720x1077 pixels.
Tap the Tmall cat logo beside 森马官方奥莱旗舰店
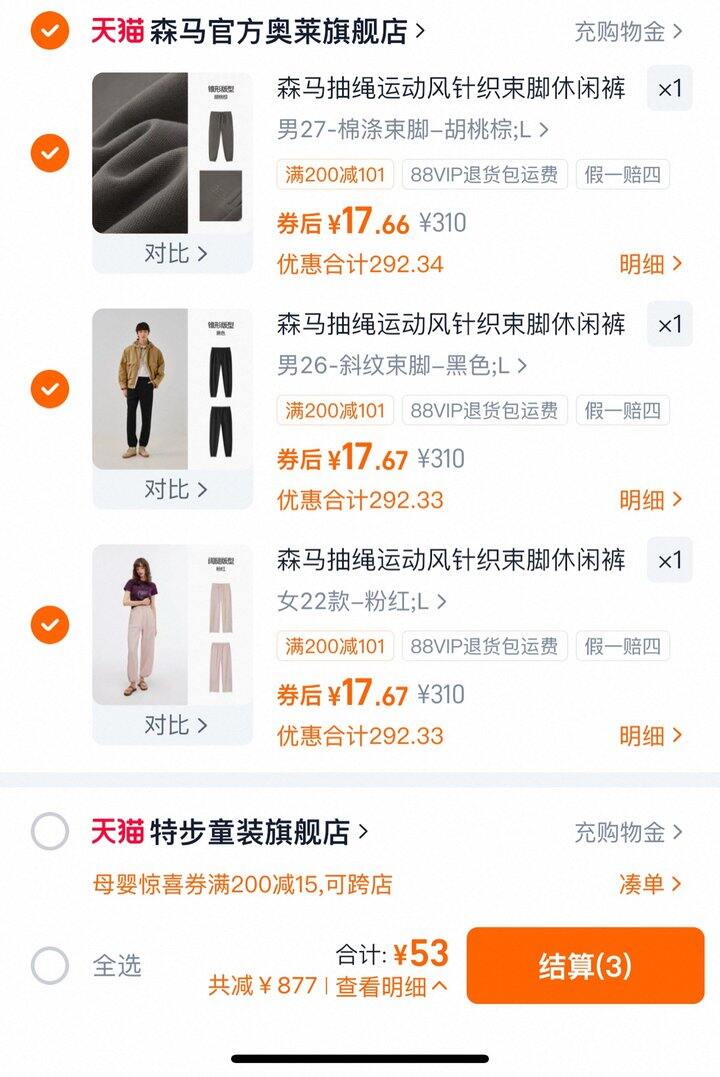point(110,31)
